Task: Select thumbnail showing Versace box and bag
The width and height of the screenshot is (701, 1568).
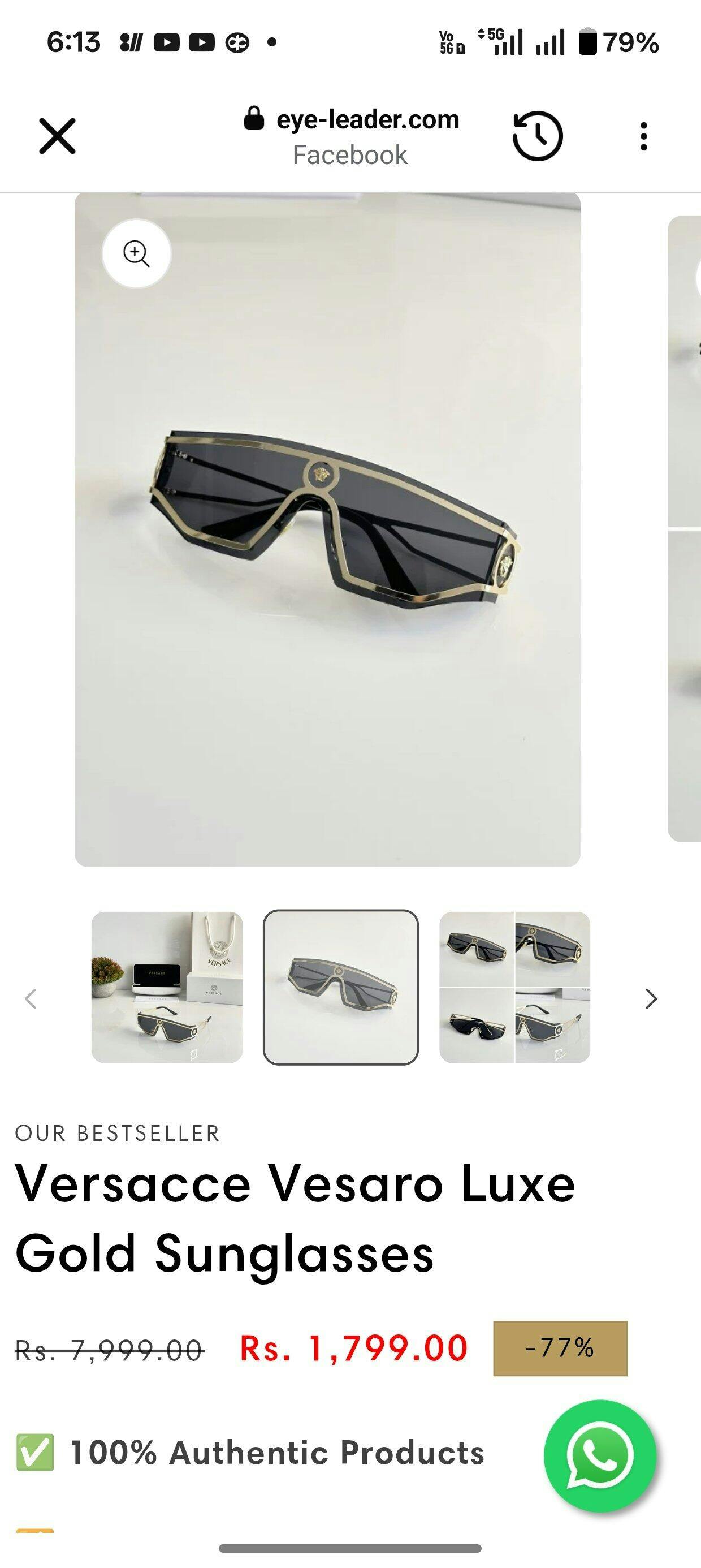Action: point(167,987)
